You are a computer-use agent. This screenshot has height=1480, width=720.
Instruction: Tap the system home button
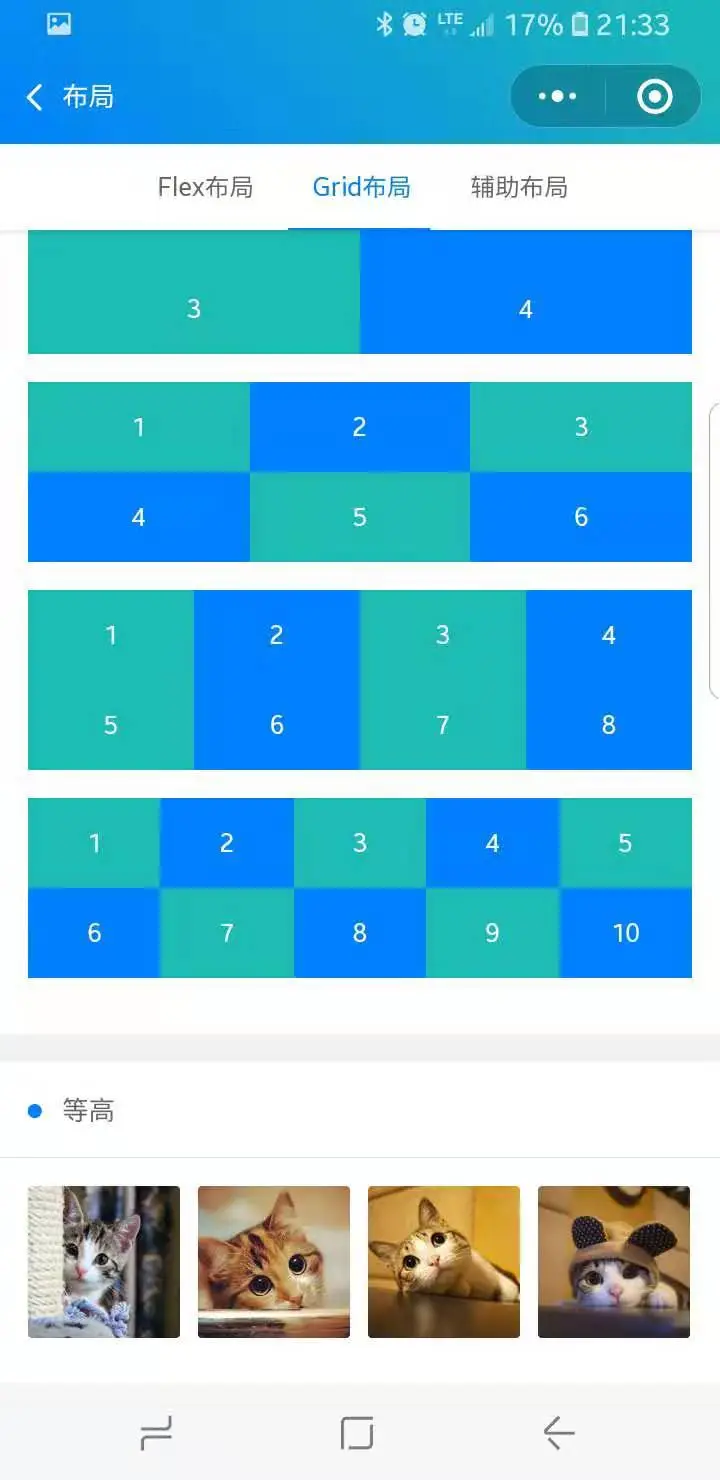pos(357,1433)
